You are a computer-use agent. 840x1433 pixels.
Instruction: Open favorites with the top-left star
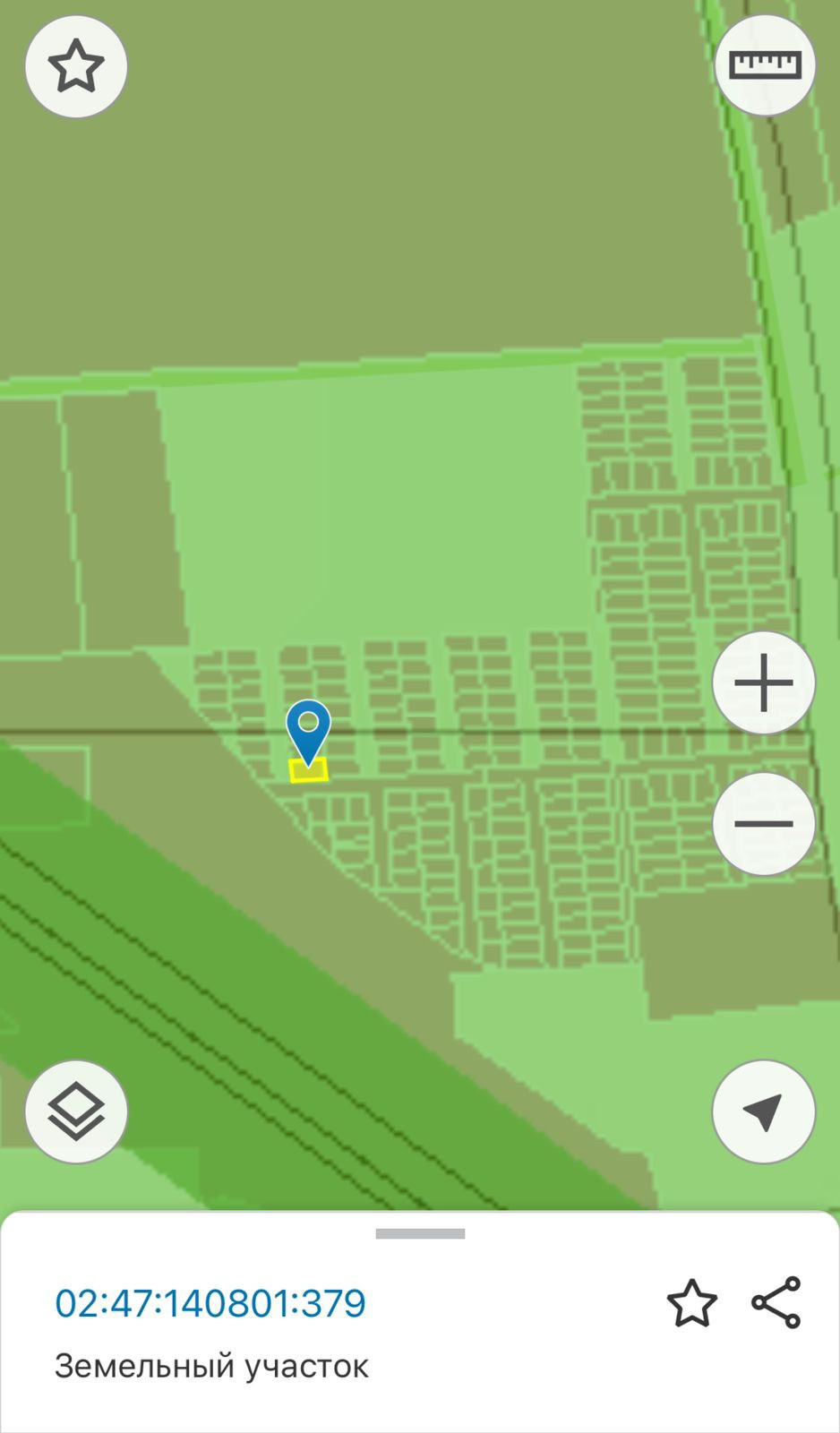click(x=76, y=66)
